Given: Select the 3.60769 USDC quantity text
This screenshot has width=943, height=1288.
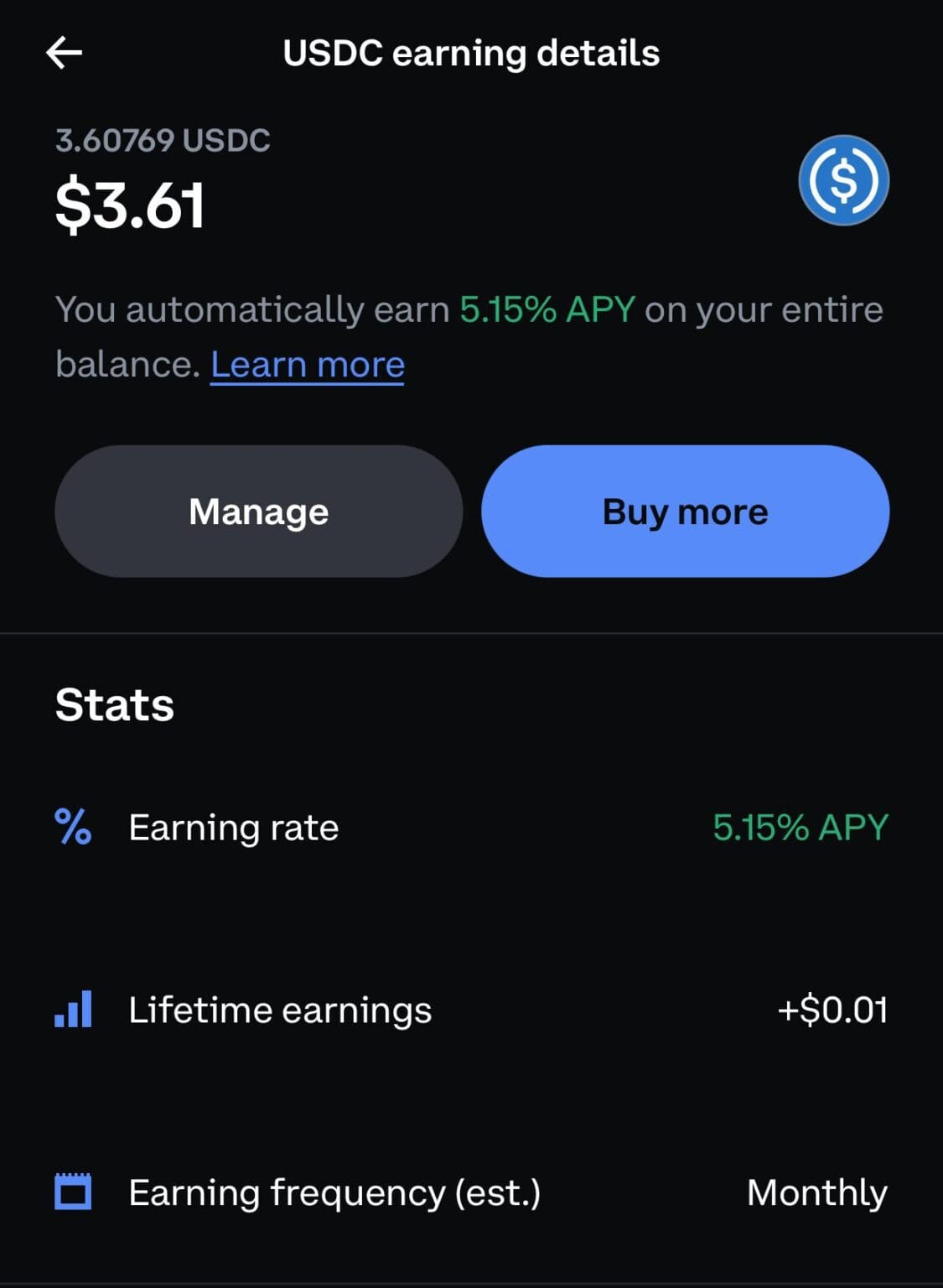Looking at the screenshot, I should point(162,141).
